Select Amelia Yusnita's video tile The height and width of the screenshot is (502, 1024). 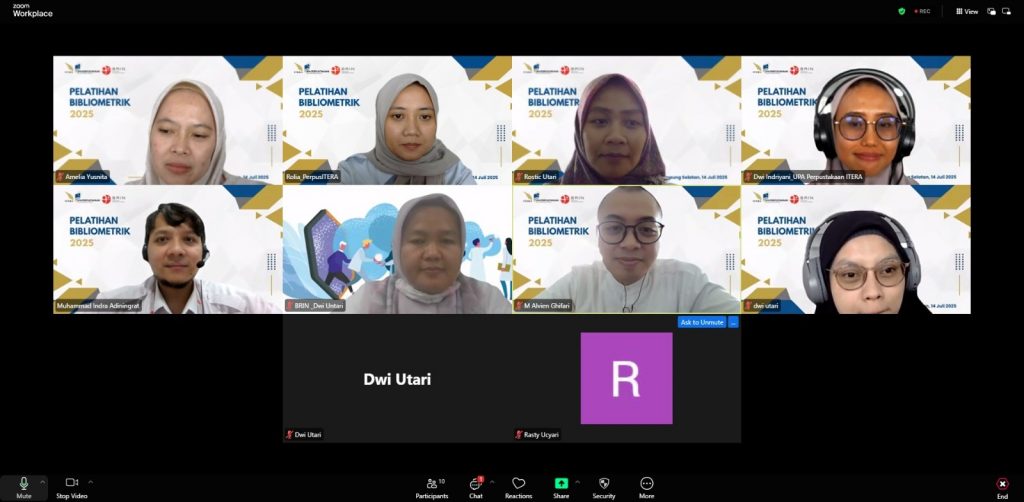click(x=167, y=120)
